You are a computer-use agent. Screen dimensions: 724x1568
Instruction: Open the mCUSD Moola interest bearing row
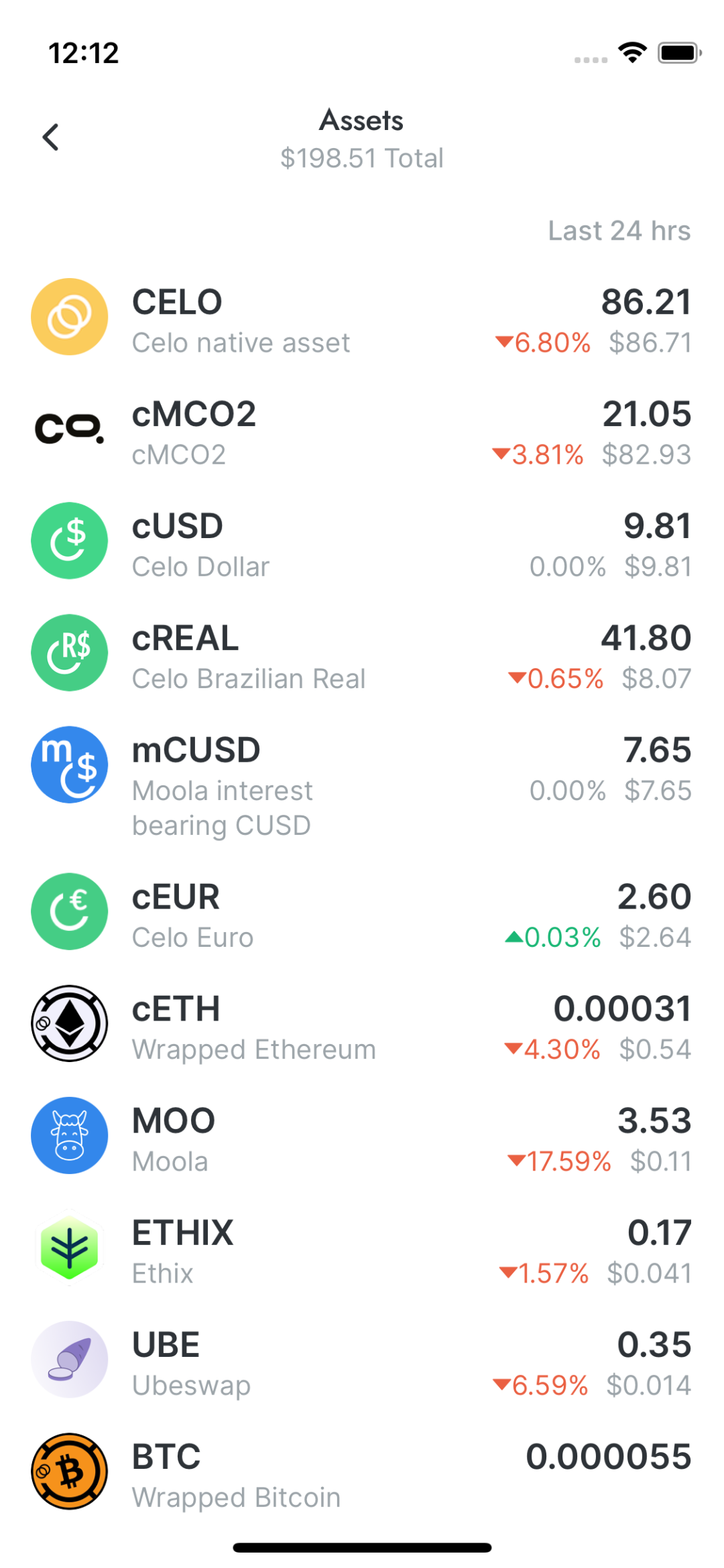pyautogui.click(x=362, y=784)
